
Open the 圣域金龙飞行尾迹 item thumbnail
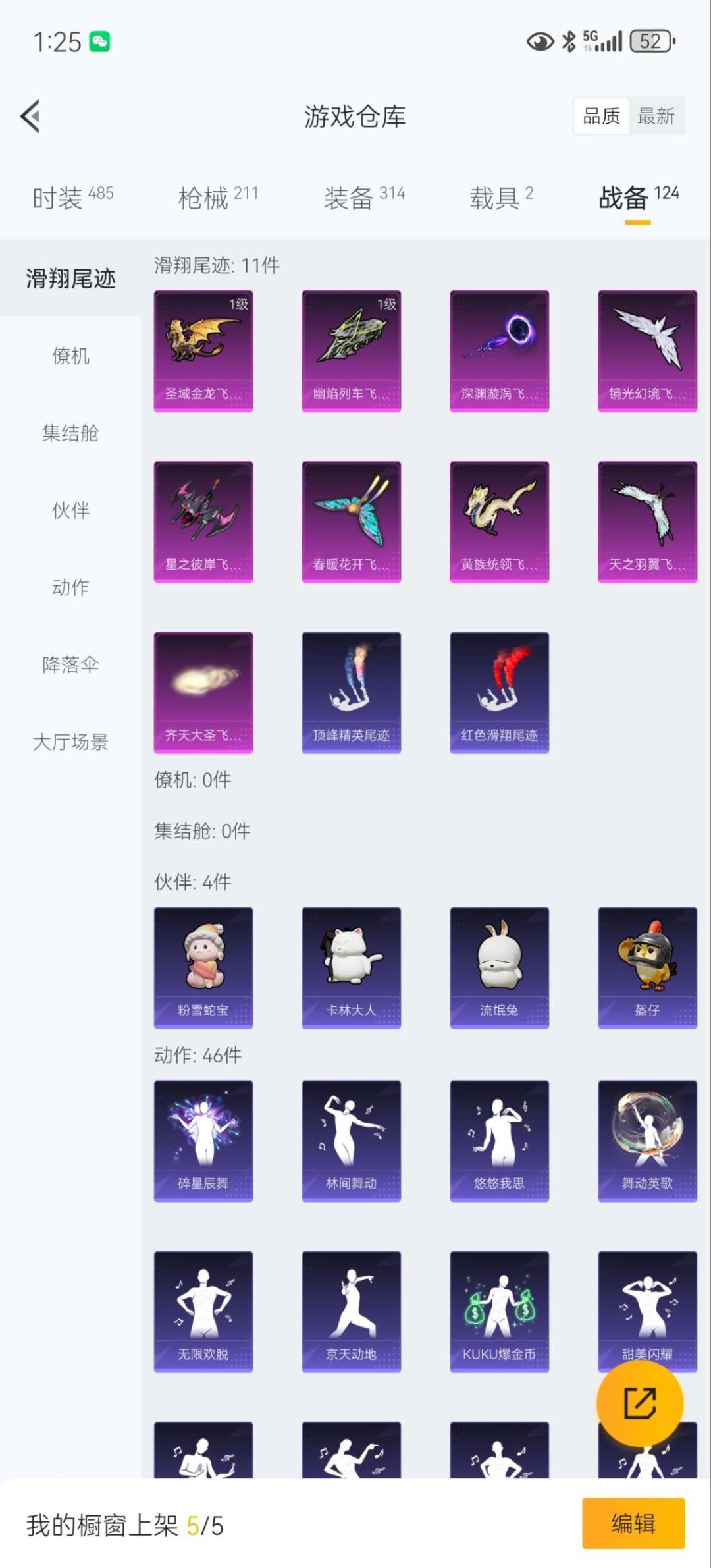pos(203,351)
